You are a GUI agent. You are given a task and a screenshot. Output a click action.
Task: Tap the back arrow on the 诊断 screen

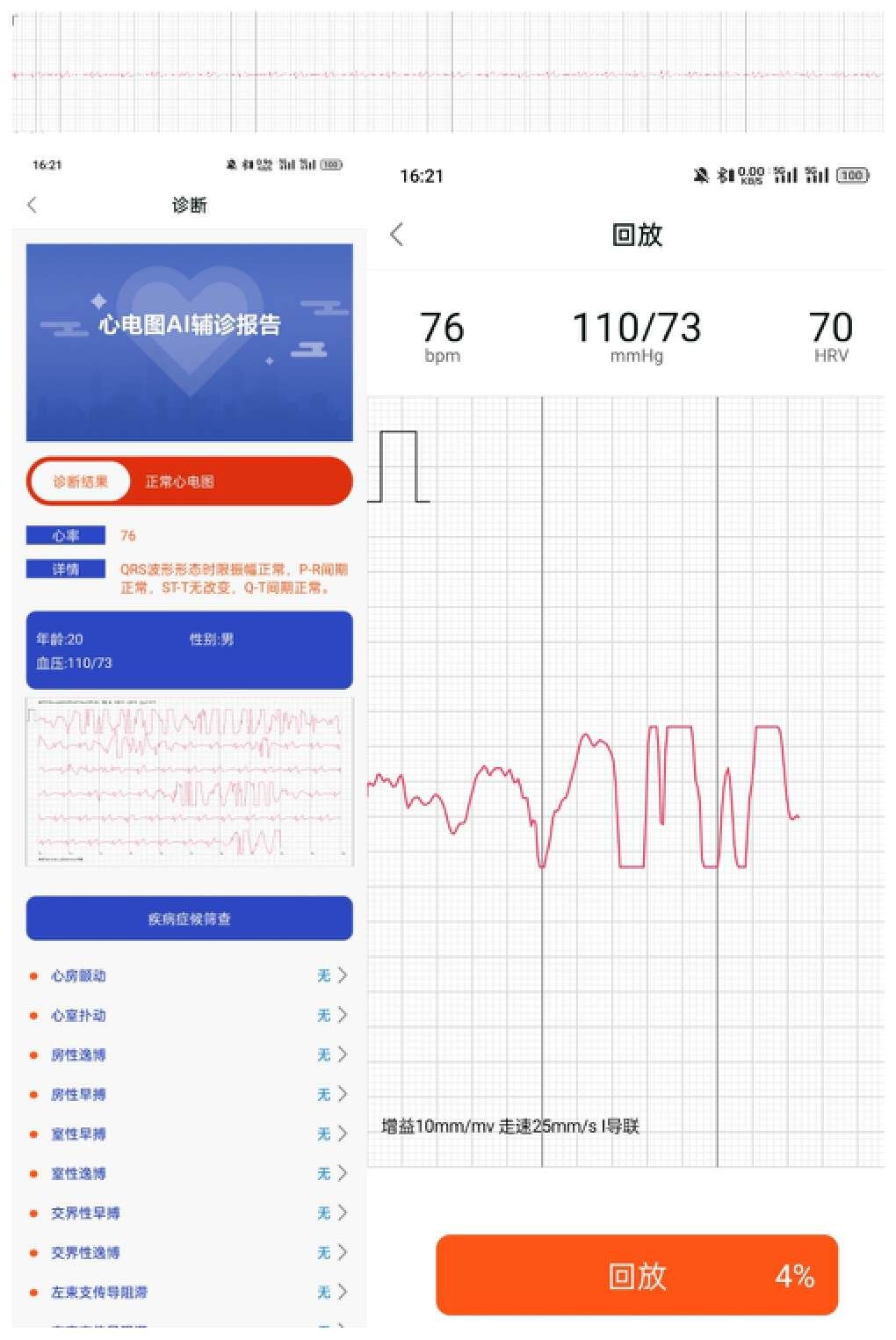[32, 204]
